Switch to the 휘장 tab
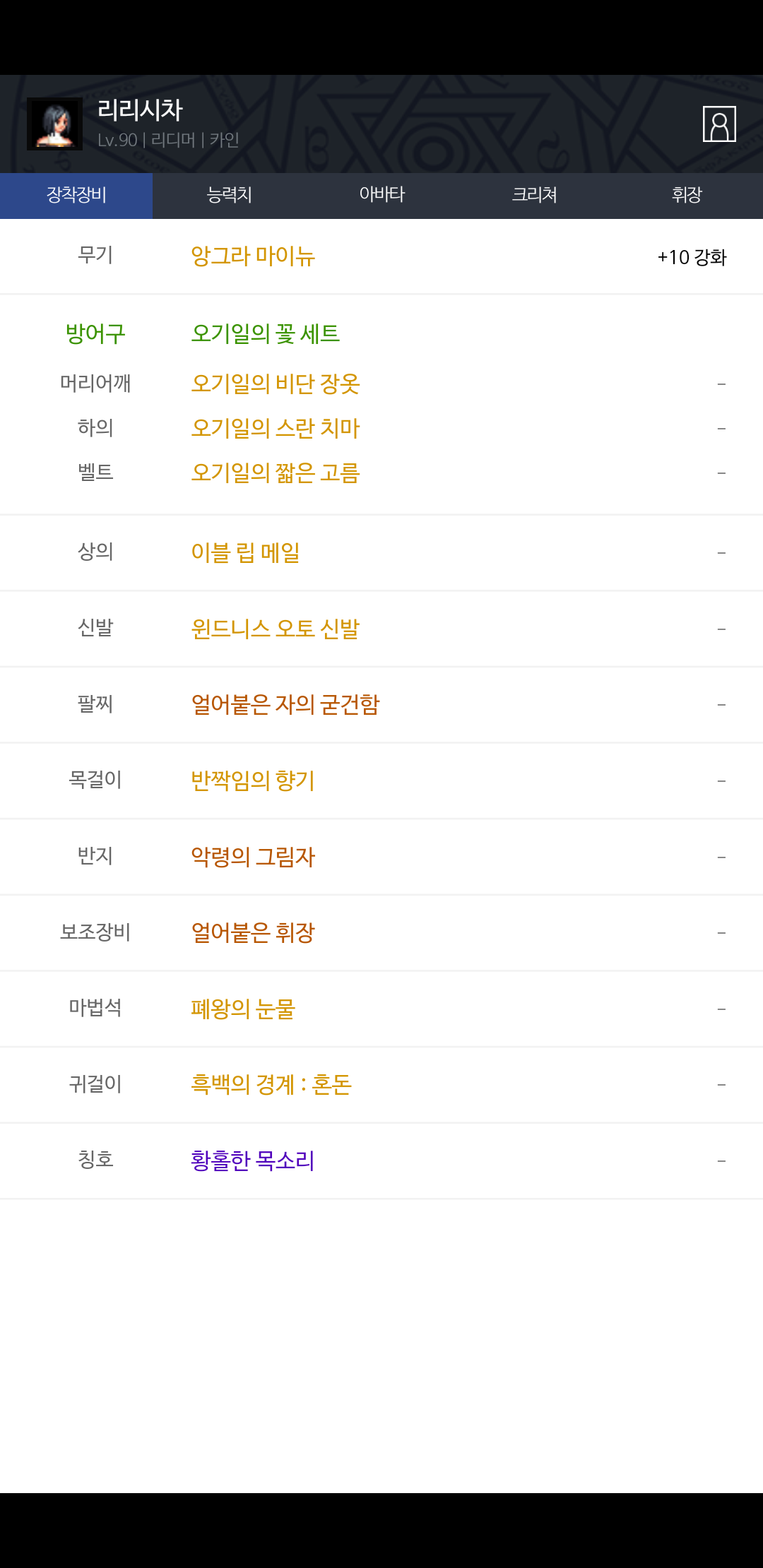 pyautogui.click(x=687, y=196)
